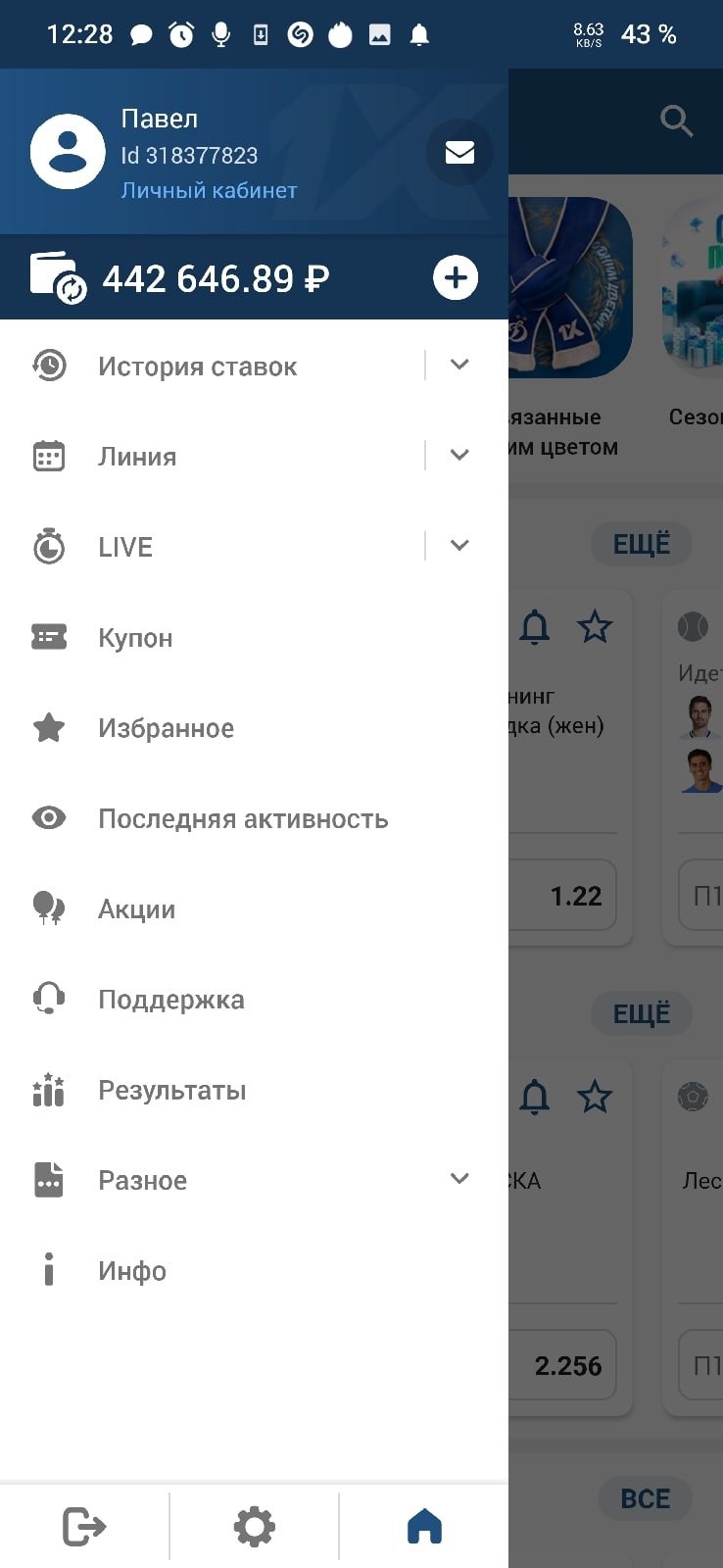The width and height of the screenshot is (723, 1568).
Task: Switch account via wallet icon
Action: pos(57,278)
